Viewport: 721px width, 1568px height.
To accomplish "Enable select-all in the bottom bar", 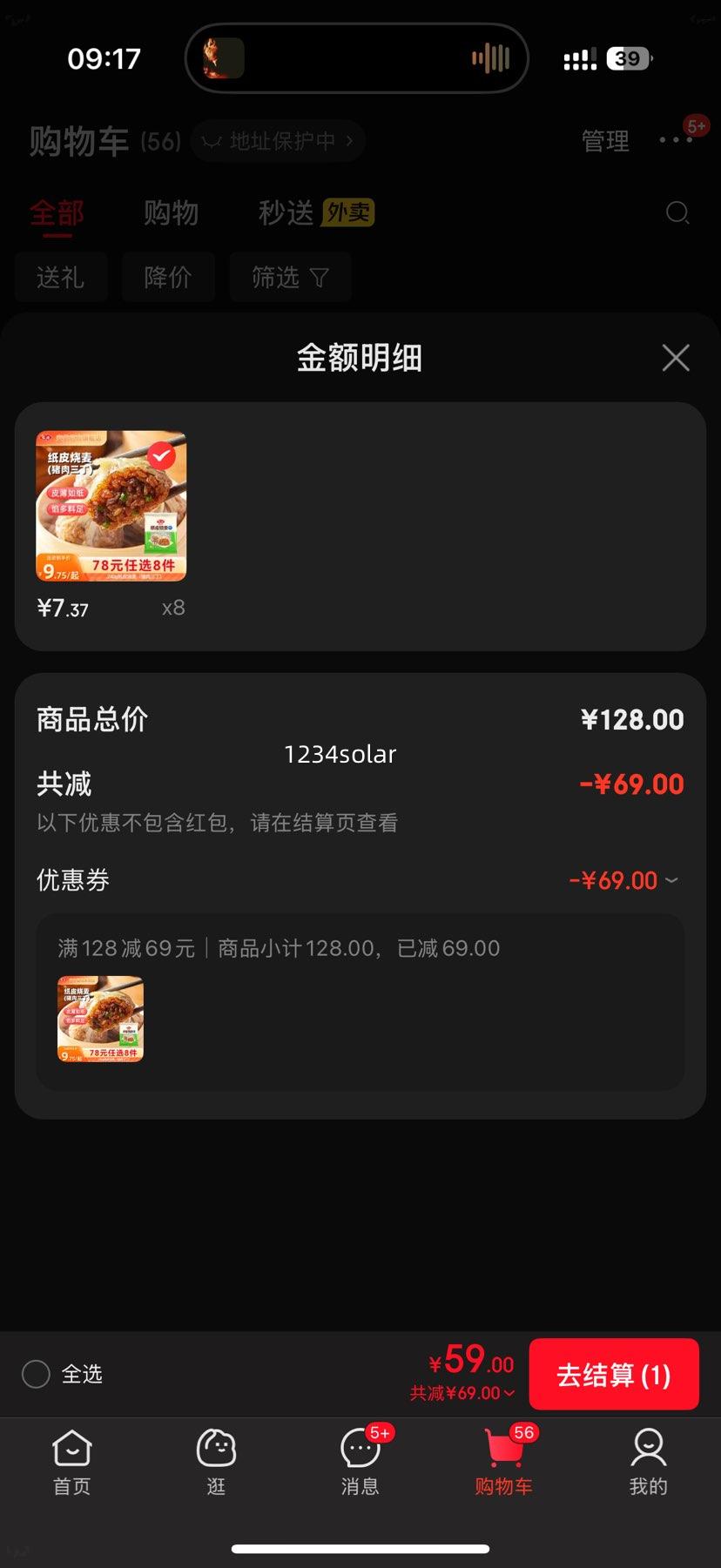I will [x=36, y=1374].
